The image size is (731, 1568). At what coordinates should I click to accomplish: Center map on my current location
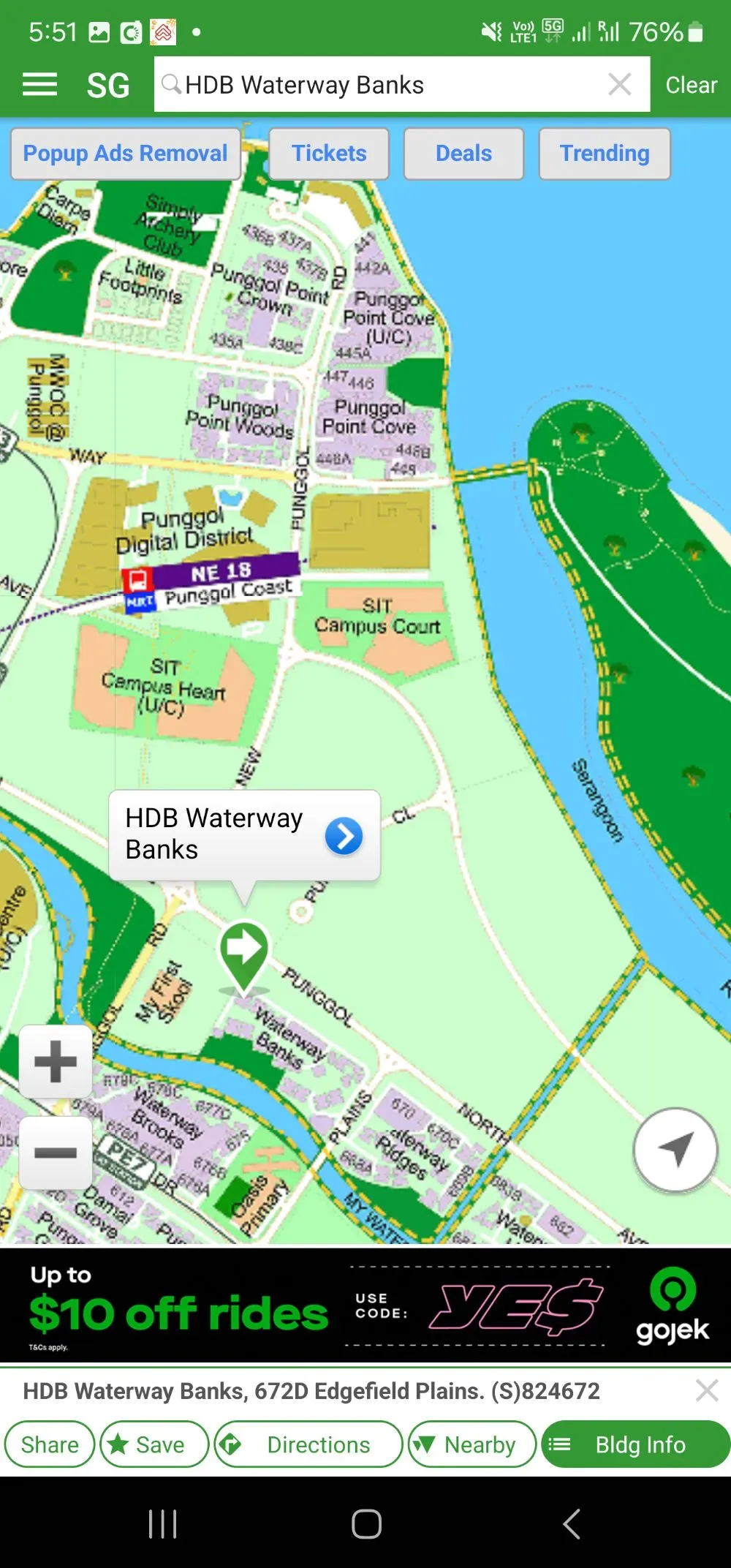tap(675, 1150)
